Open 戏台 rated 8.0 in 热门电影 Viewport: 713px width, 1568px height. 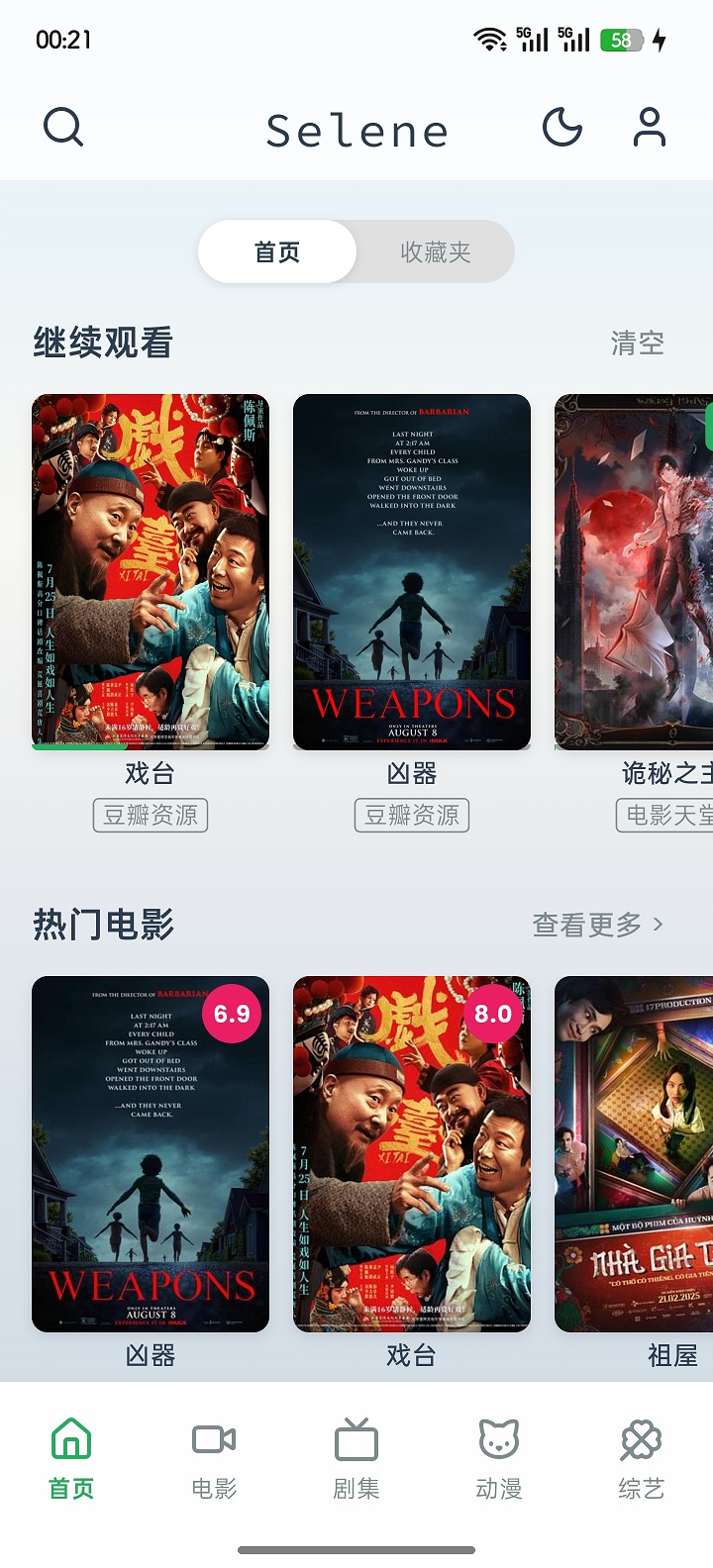(412, 1153)
